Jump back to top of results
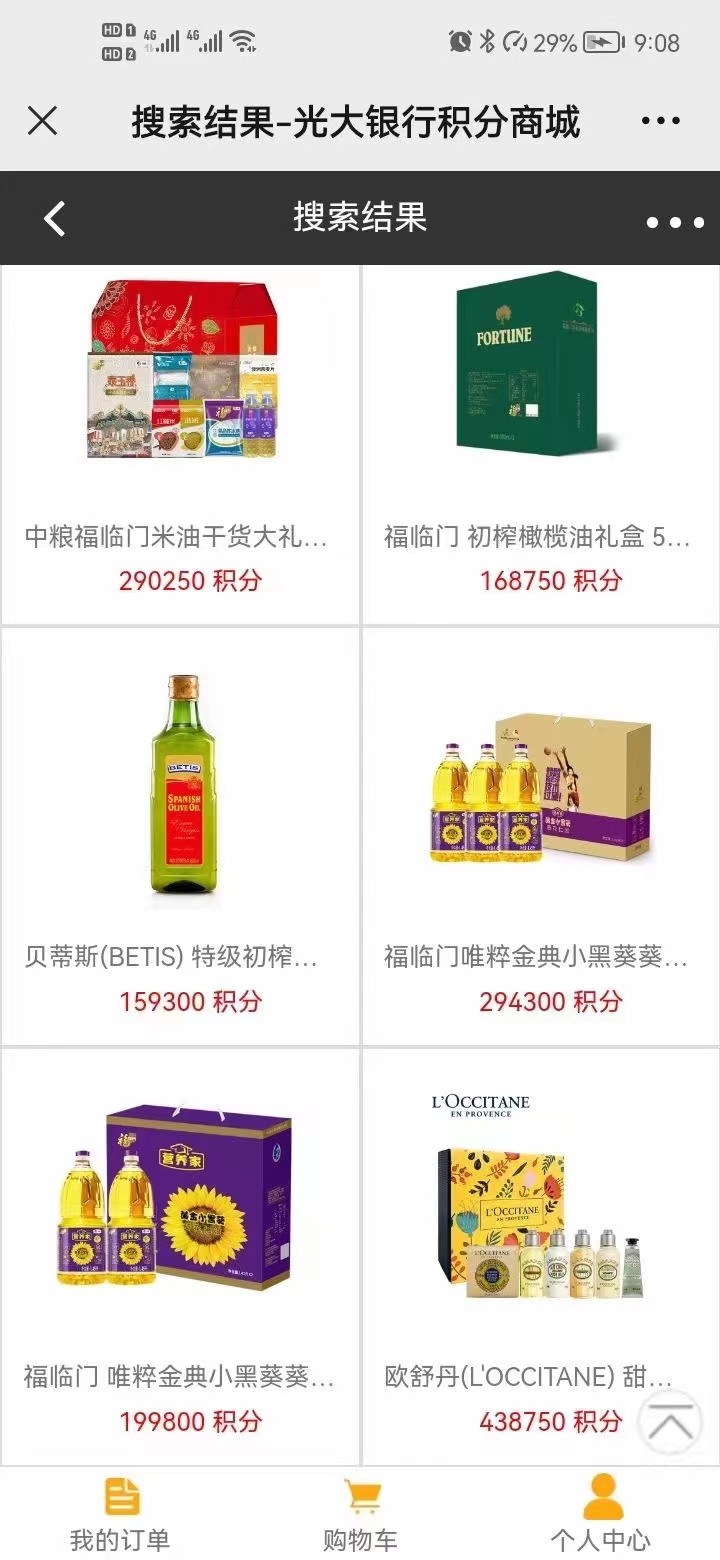Screen dimensions: 720x1560 point(669,1422)
